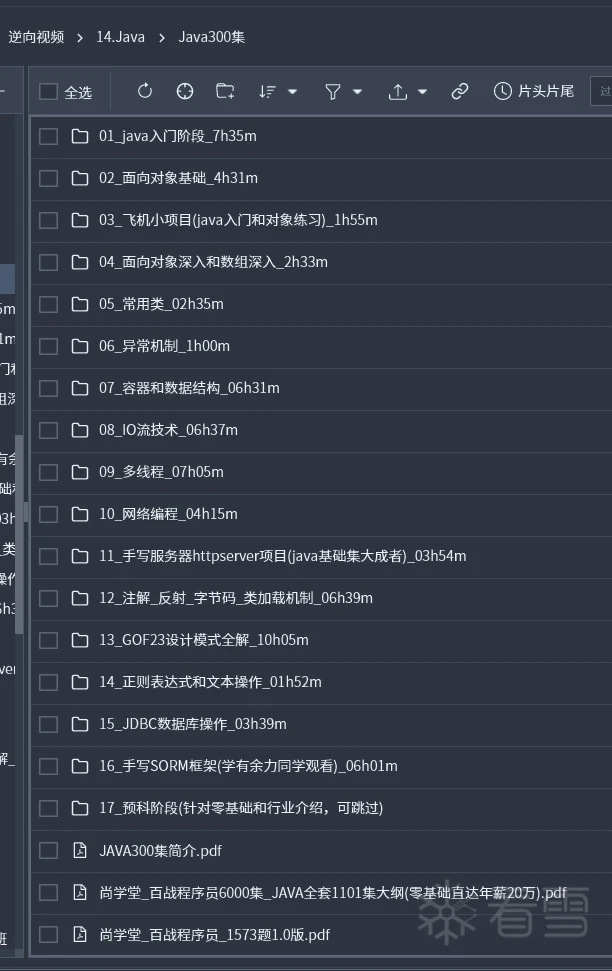The height and width of the screenshot is (971, 612).
Task: Navigate to 逆向视频 breadcrumb folder
Action: [x=36, y=37]
